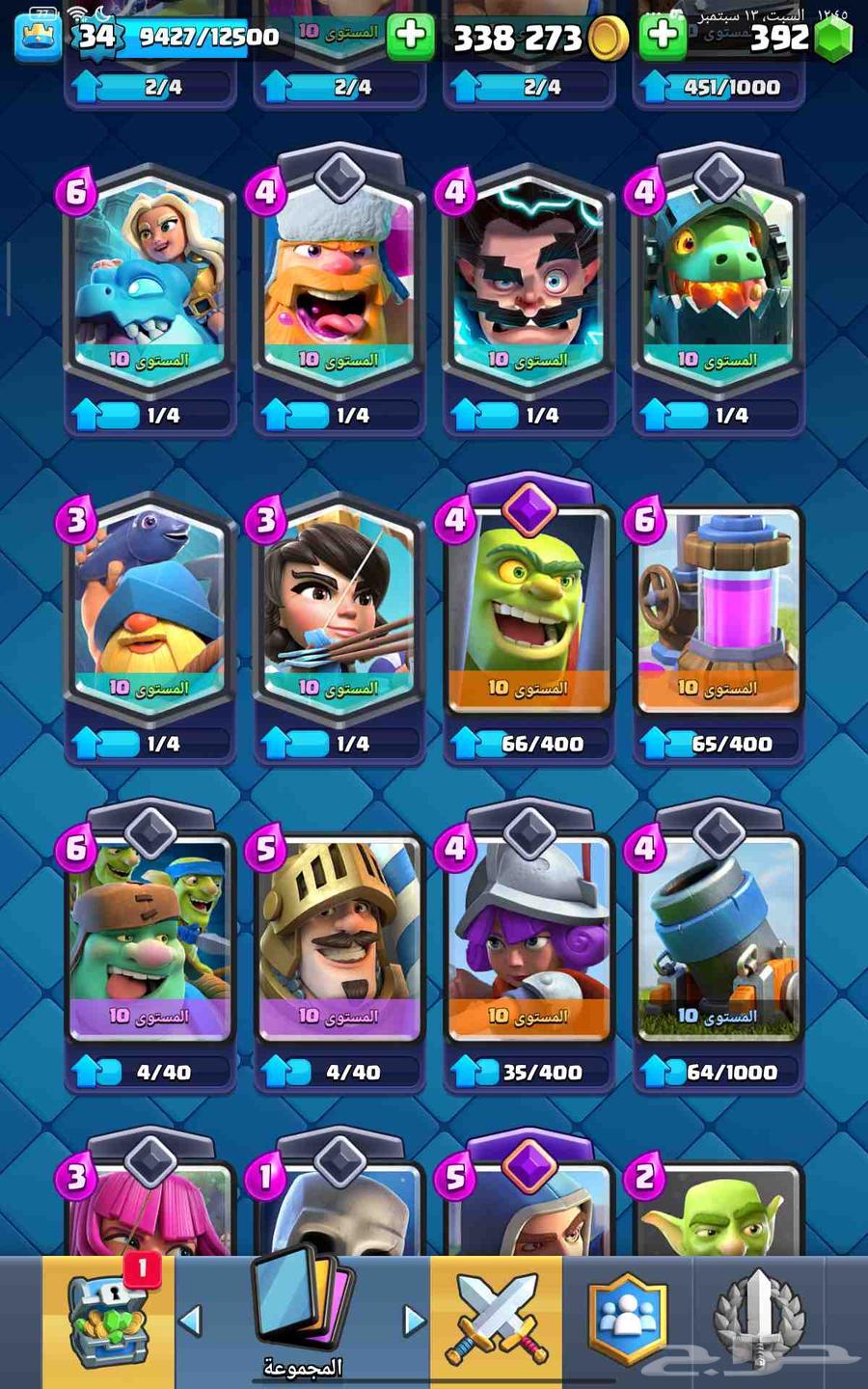Viewport: 868px width, 1389px height.
Task: Open the Inferno Dragon card
Action: [718, 280]
